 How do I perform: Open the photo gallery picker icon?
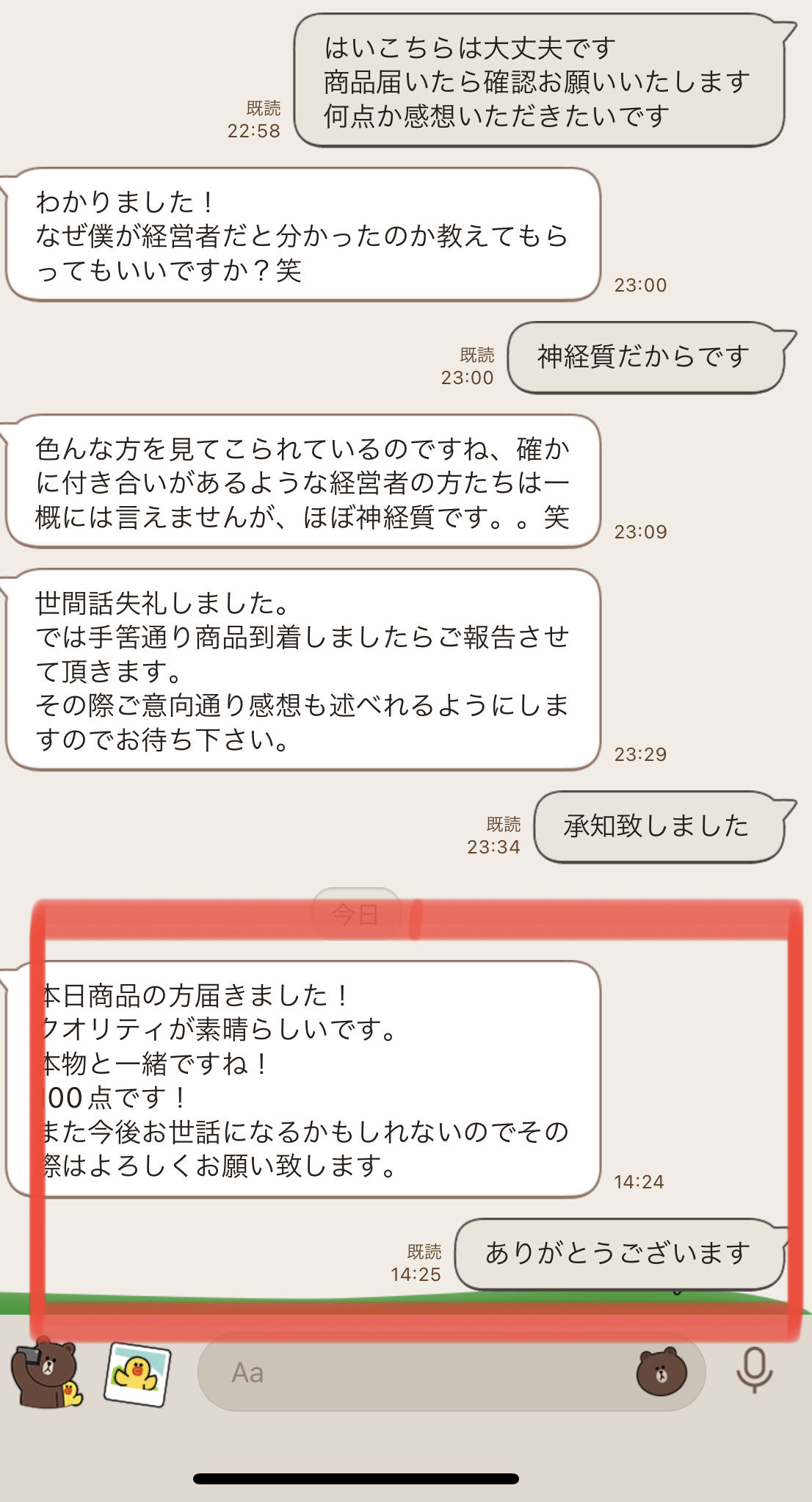tap(137, 1372)
